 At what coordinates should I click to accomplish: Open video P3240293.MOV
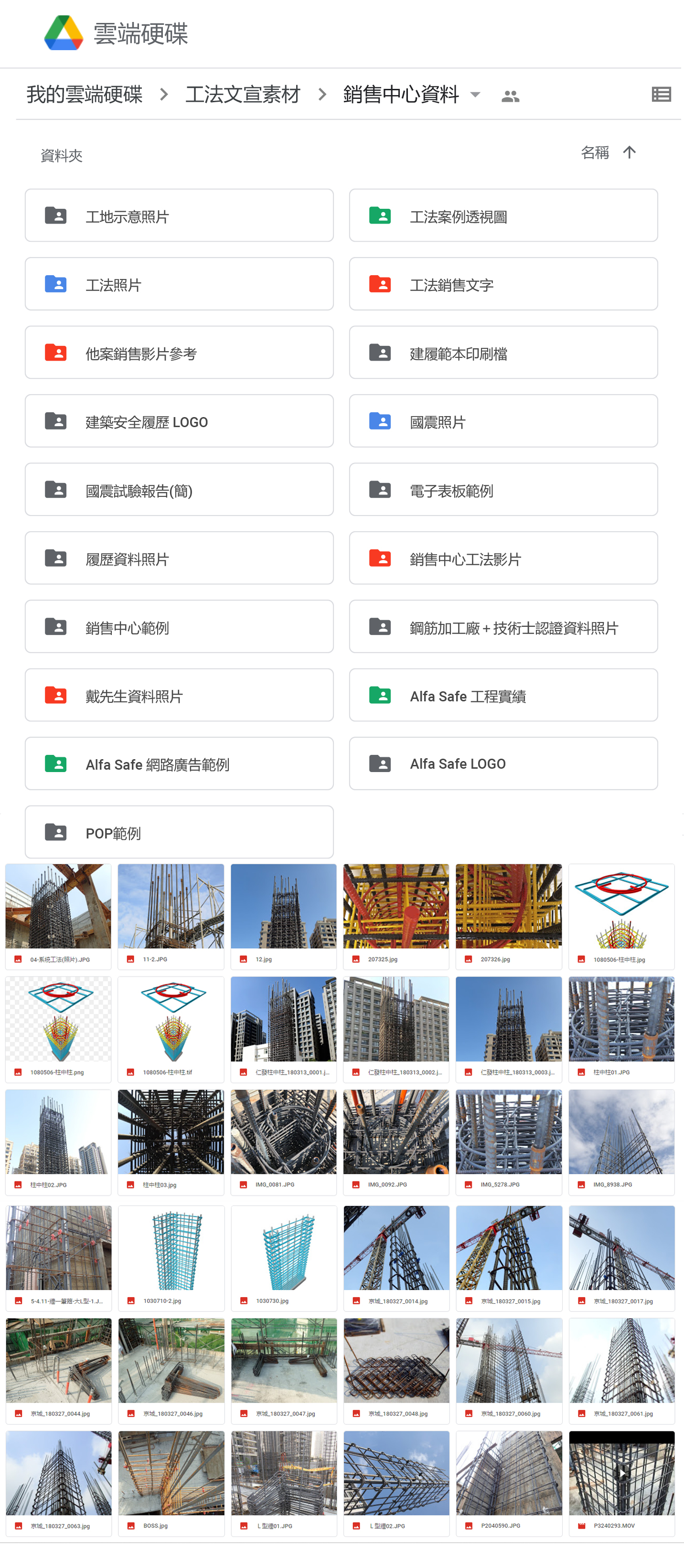[621, 1483]
